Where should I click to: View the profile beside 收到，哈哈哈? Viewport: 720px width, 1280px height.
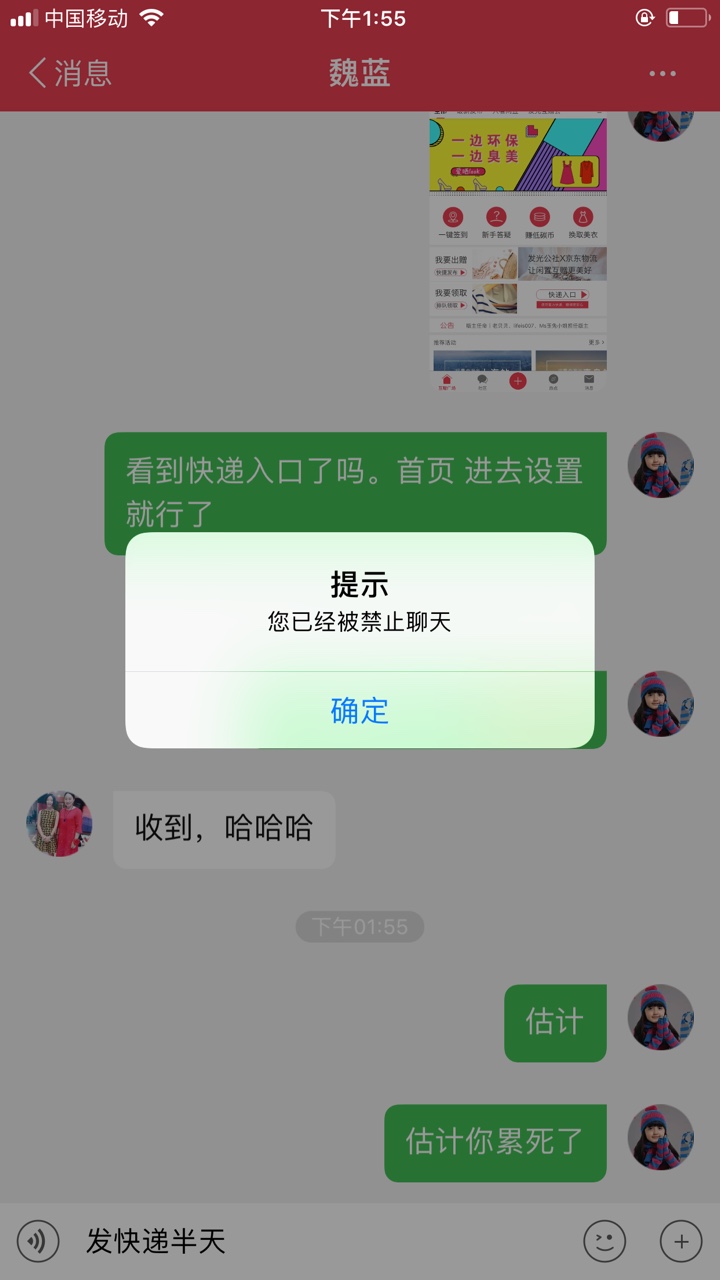pos(59,824)
